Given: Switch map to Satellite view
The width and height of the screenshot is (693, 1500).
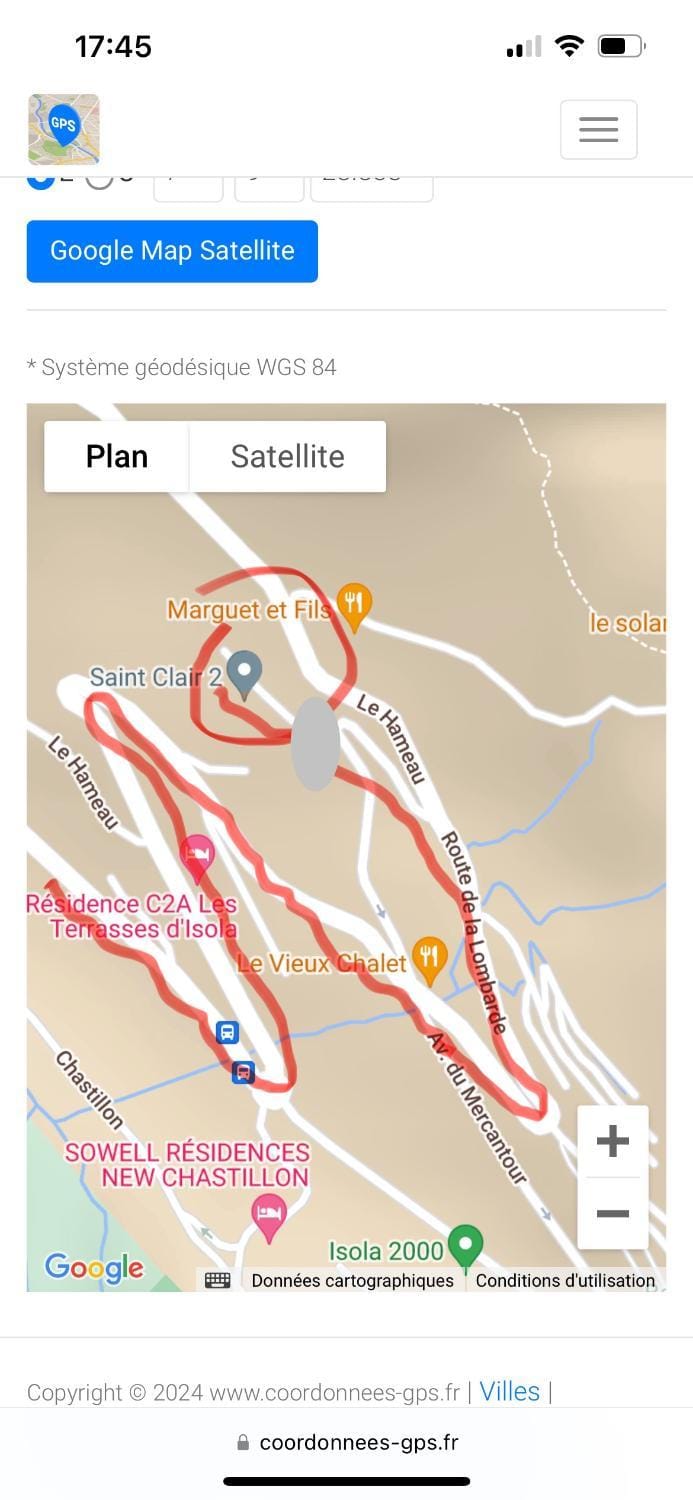Looking at the screenshot, I should 287,457.
